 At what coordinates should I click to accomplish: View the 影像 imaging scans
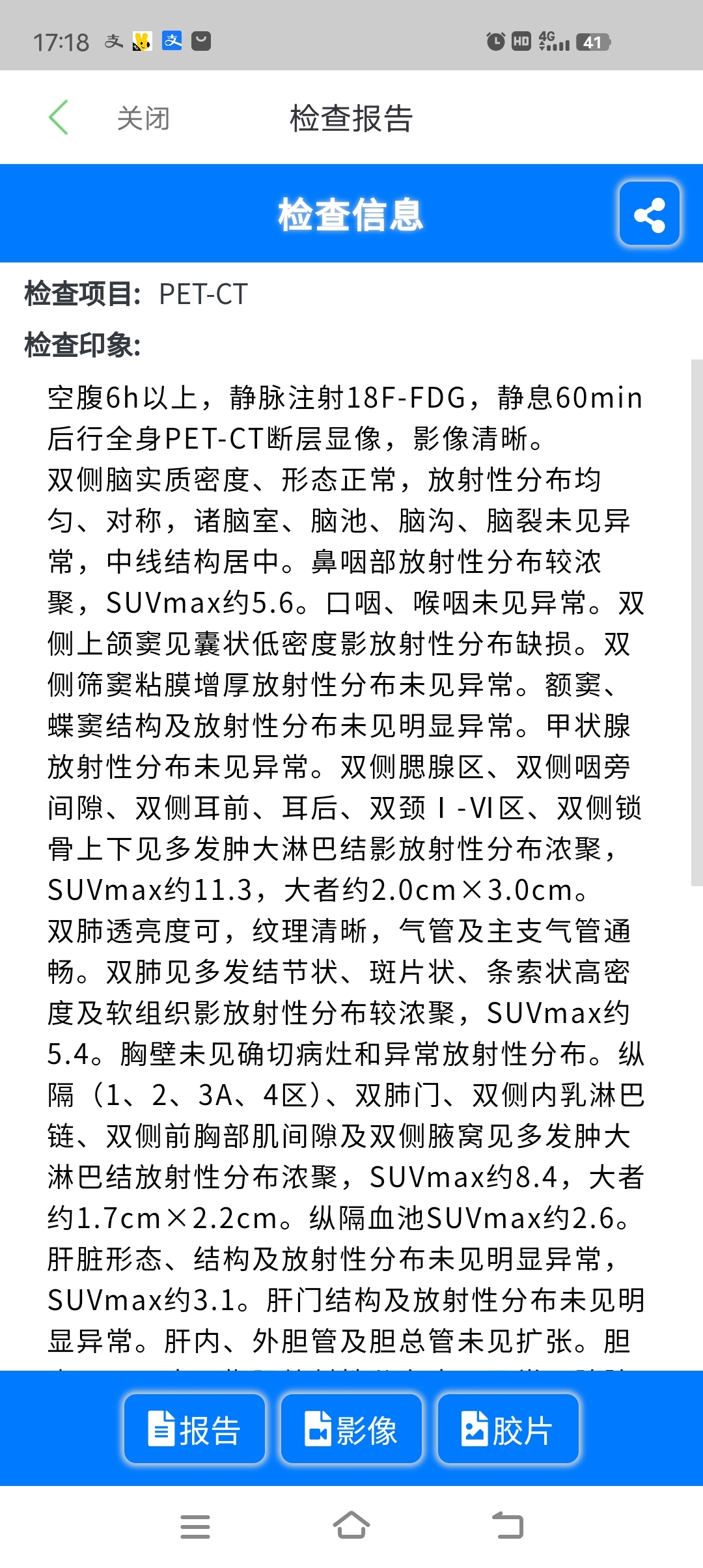click(351, 1429)
